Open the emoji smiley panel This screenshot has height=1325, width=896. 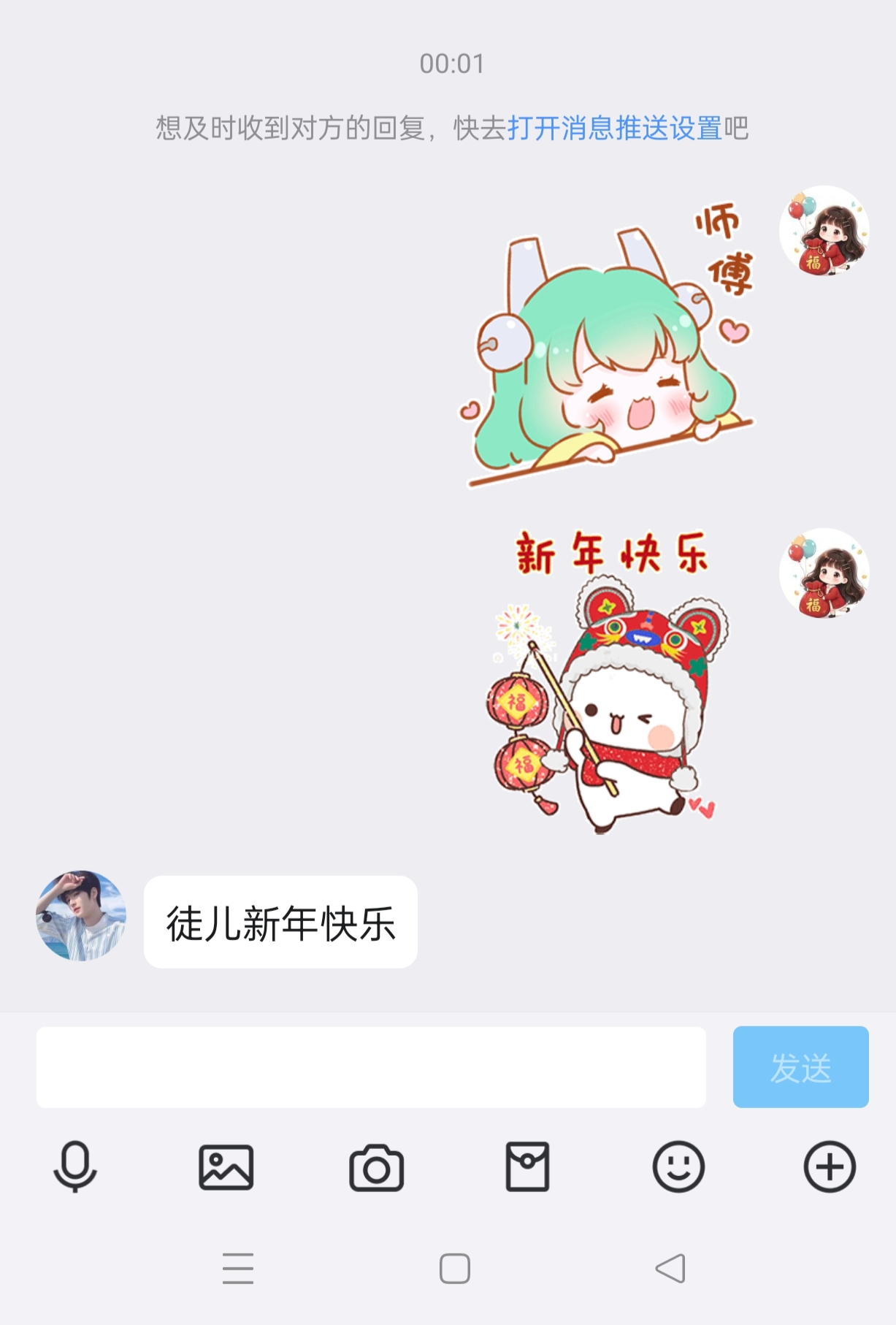coord(678,1166)
